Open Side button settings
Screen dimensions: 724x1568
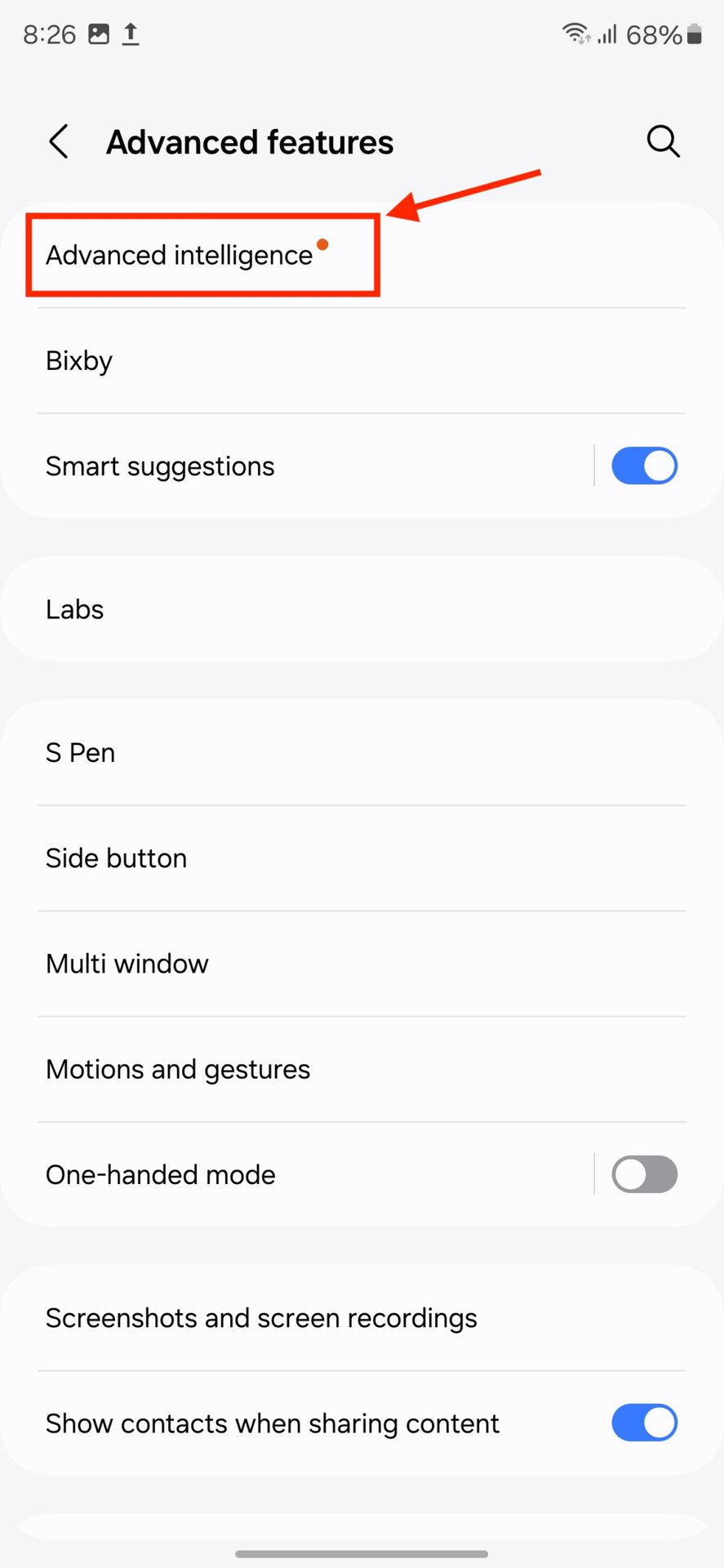[x=117, y=858]
